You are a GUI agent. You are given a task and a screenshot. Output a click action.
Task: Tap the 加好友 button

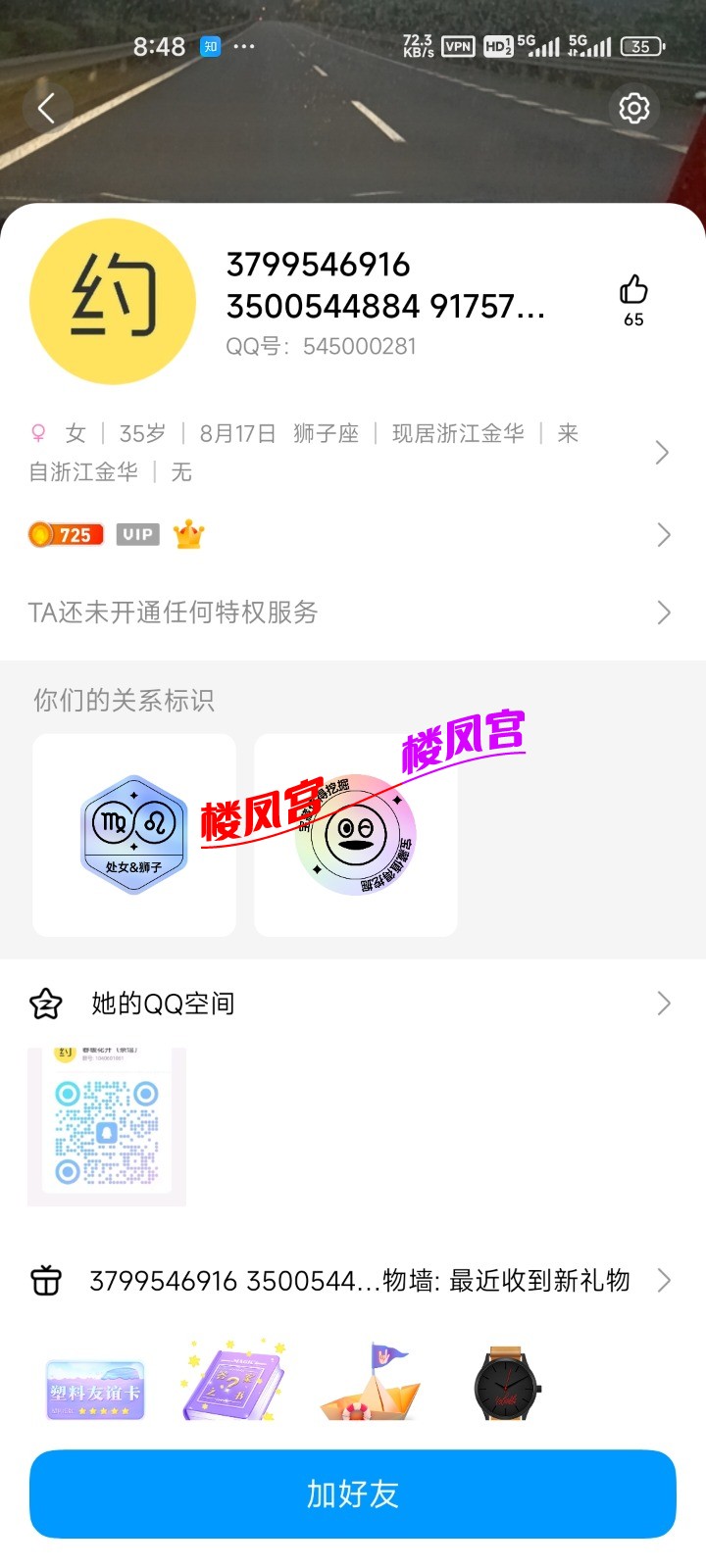pyautogui.click(x=353, y=1494)
